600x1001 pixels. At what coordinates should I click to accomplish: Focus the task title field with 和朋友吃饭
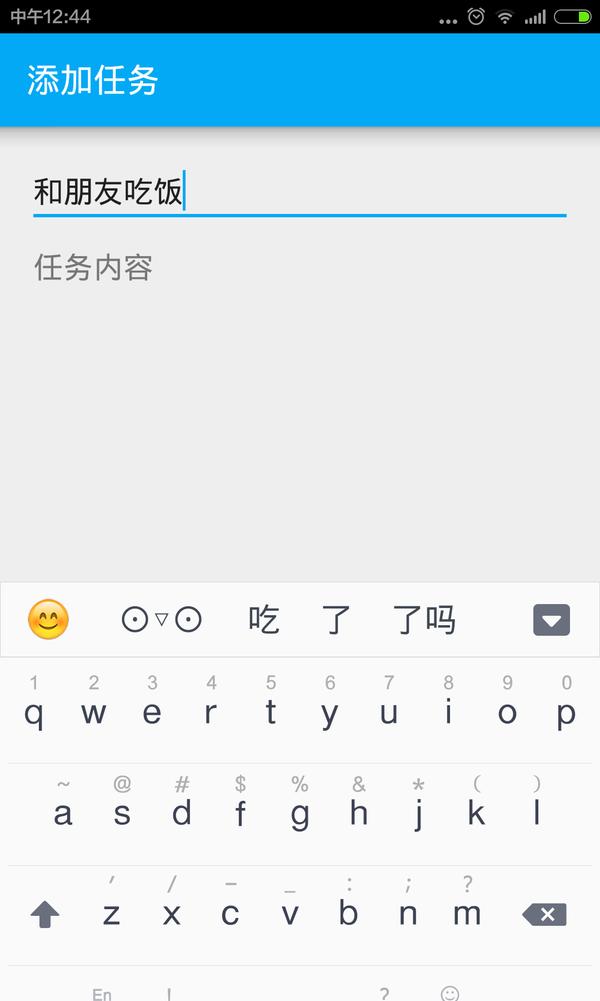click(300, 190)
